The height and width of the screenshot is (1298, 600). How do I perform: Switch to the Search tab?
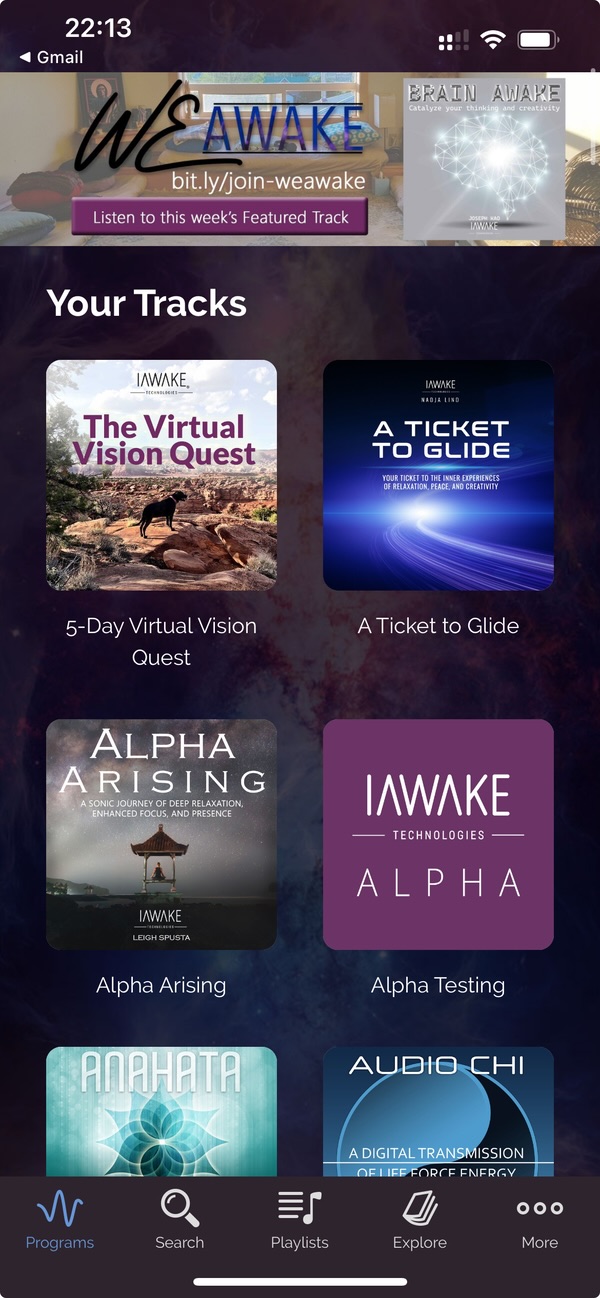pyautogui.click(x=180, y=1220)
